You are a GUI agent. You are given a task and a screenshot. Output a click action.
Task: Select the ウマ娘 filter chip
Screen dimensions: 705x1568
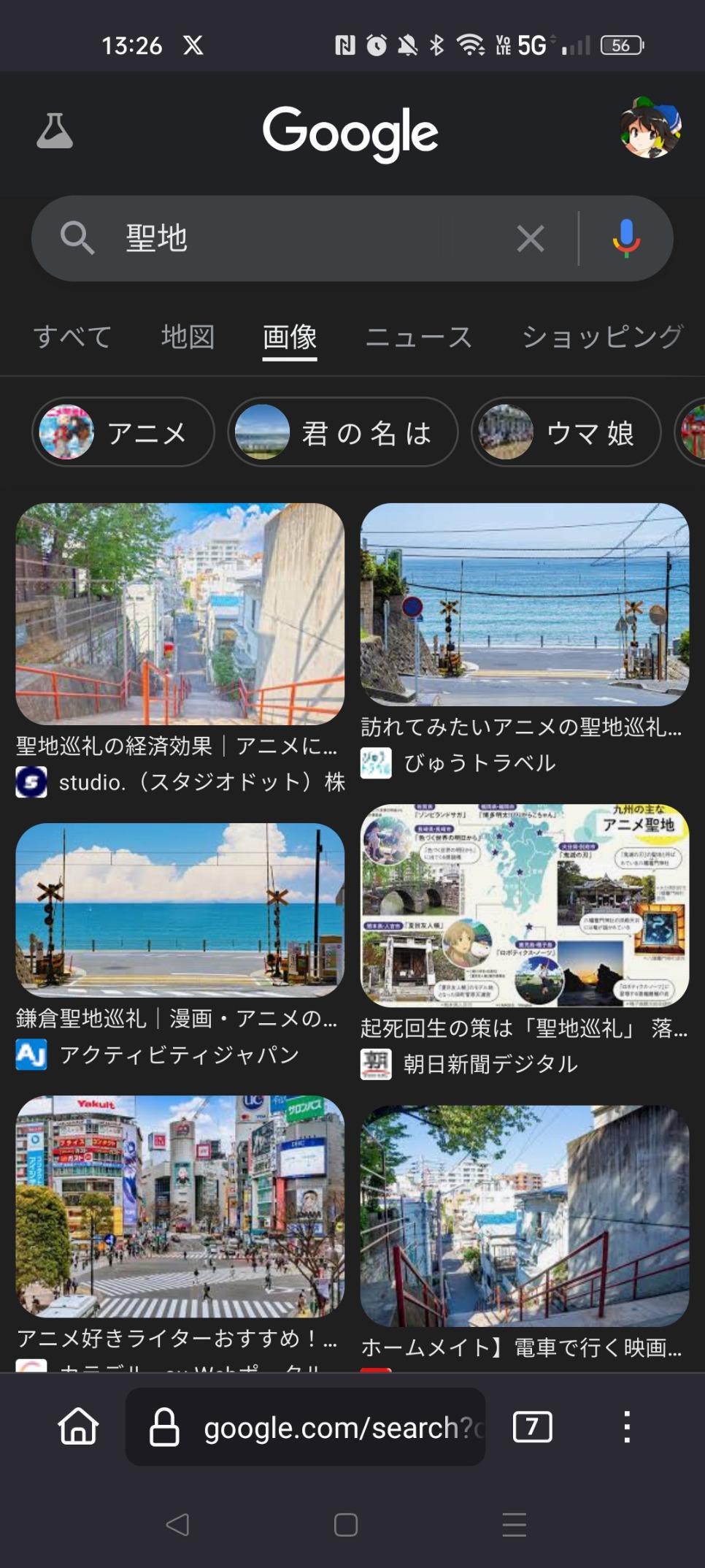[x=566, y=432]
